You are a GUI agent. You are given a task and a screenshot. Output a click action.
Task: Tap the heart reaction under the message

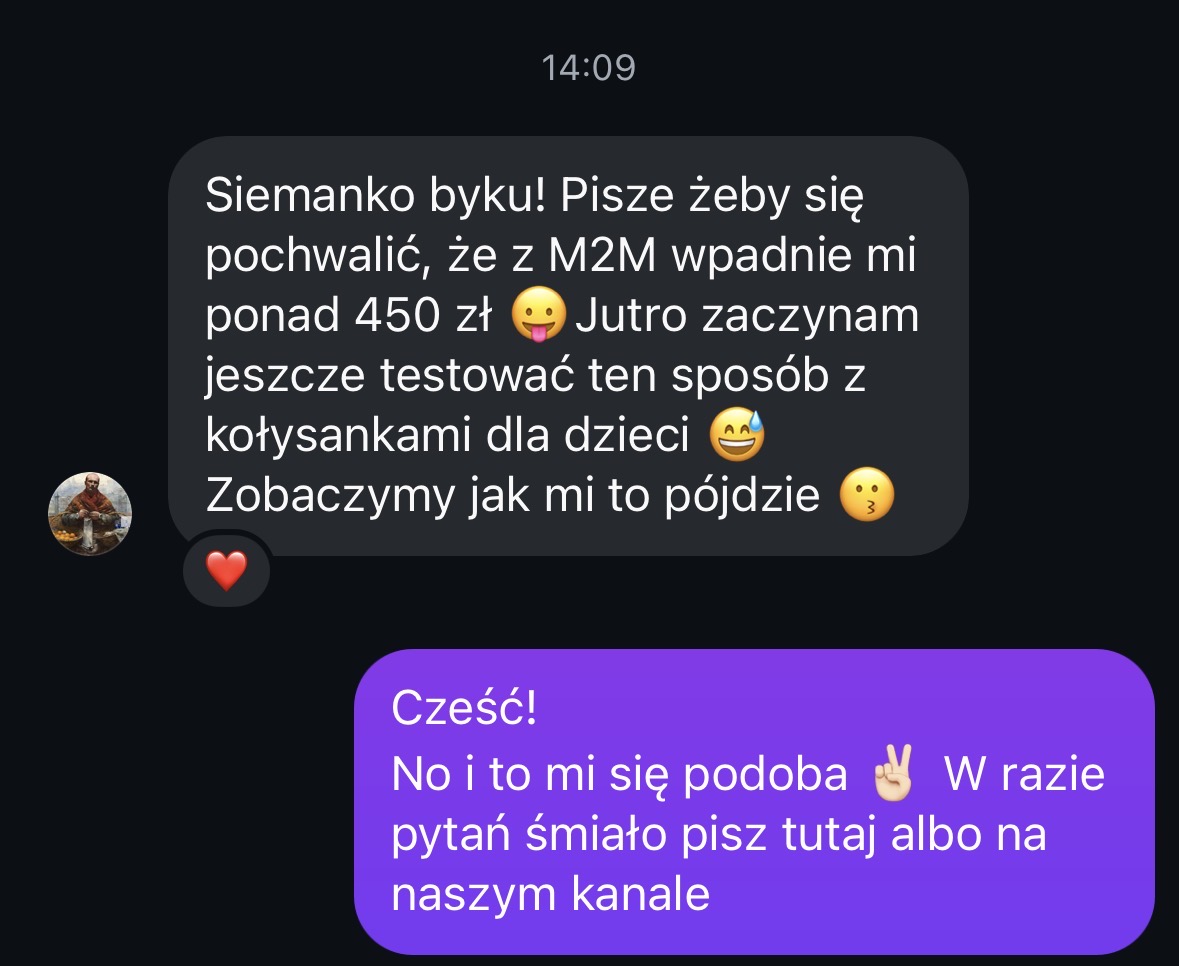(226, 571)
